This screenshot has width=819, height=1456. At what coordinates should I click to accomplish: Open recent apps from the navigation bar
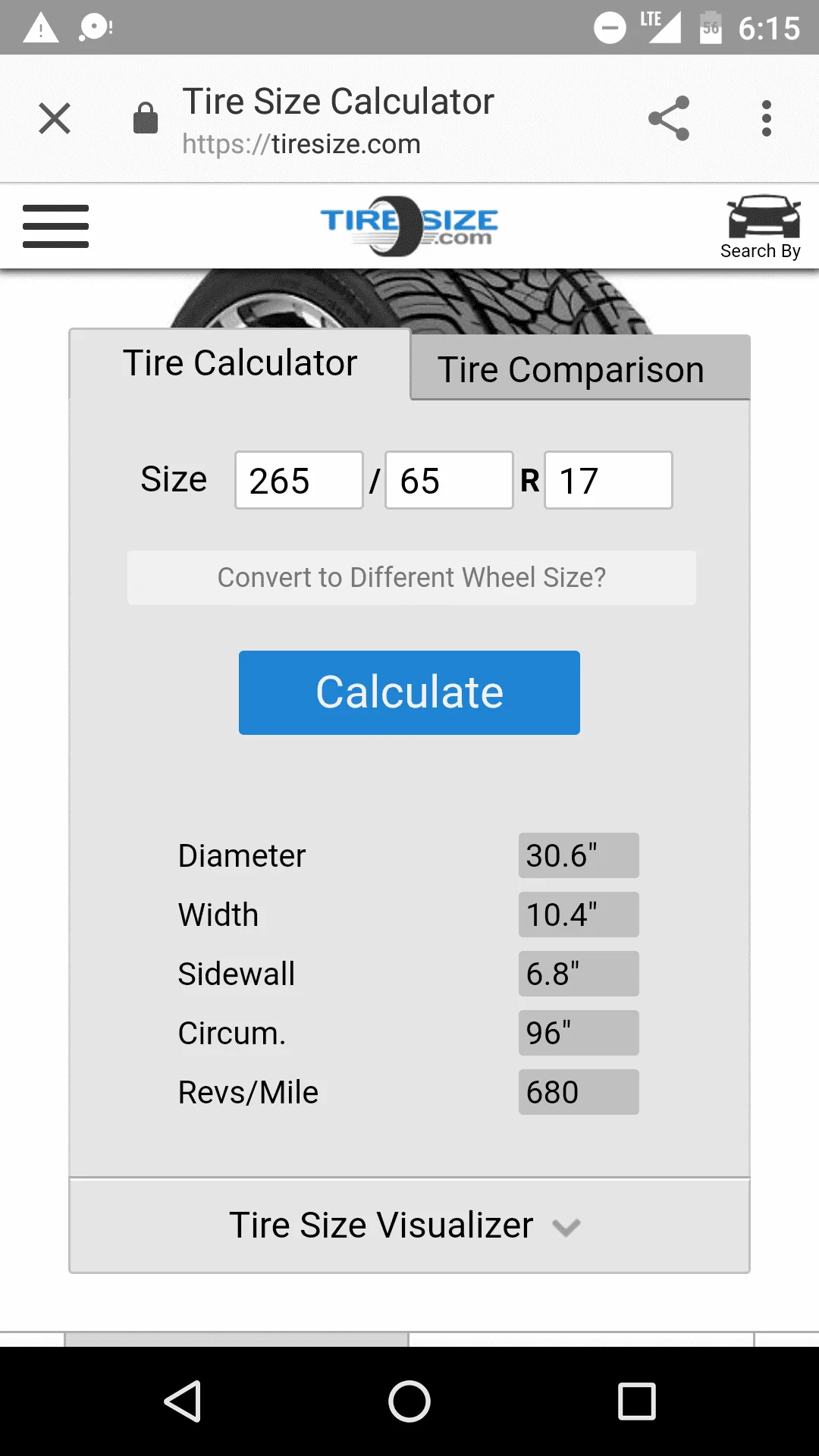(636, 1401)
